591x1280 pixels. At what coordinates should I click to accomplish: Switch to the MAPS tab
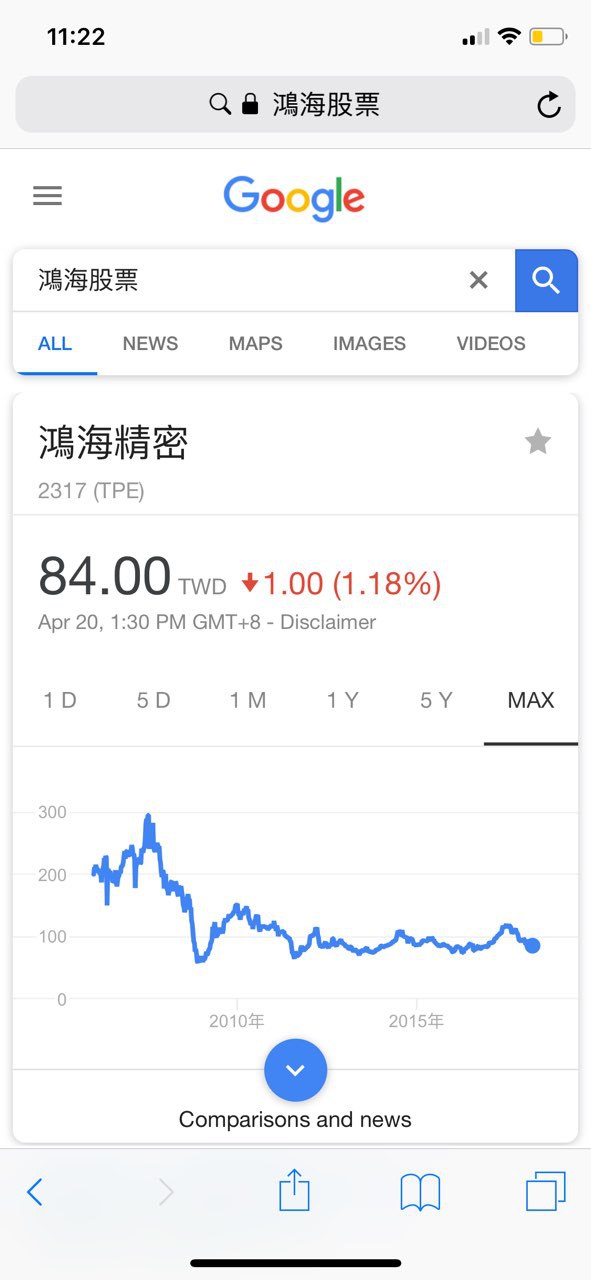point(256,344)
